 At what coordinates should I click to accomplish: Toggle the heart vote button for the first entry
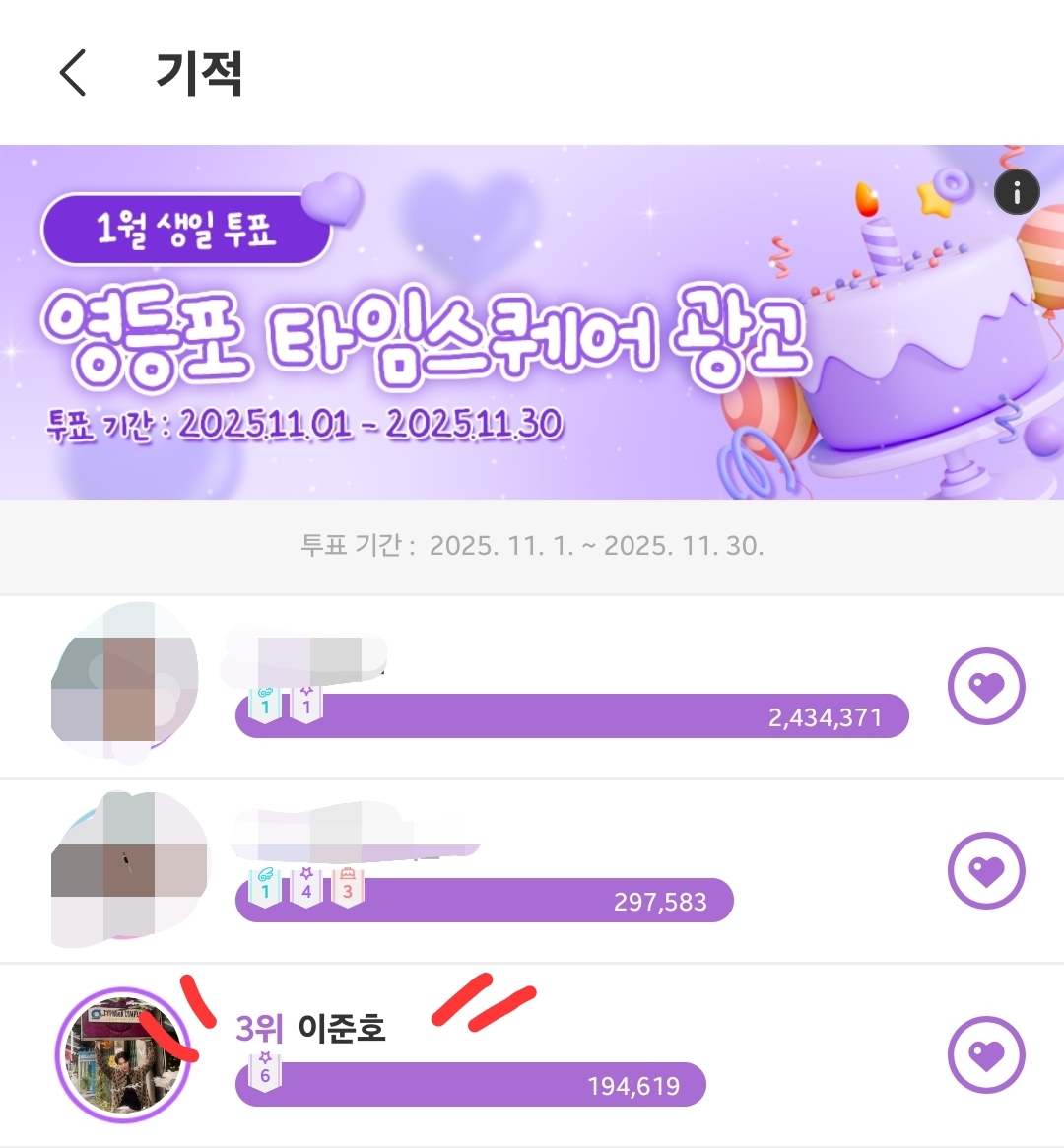click(986, 688)
